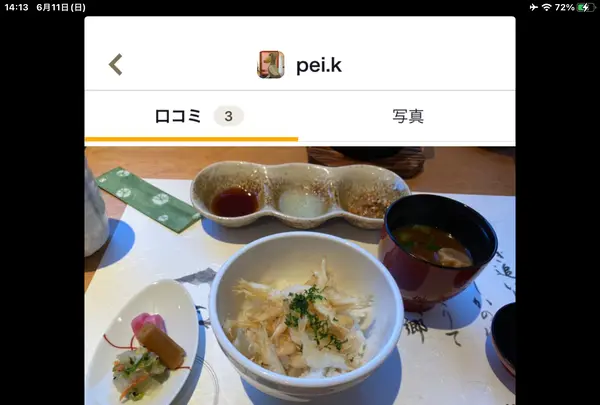Open pei.k's profile avatar

271,65
